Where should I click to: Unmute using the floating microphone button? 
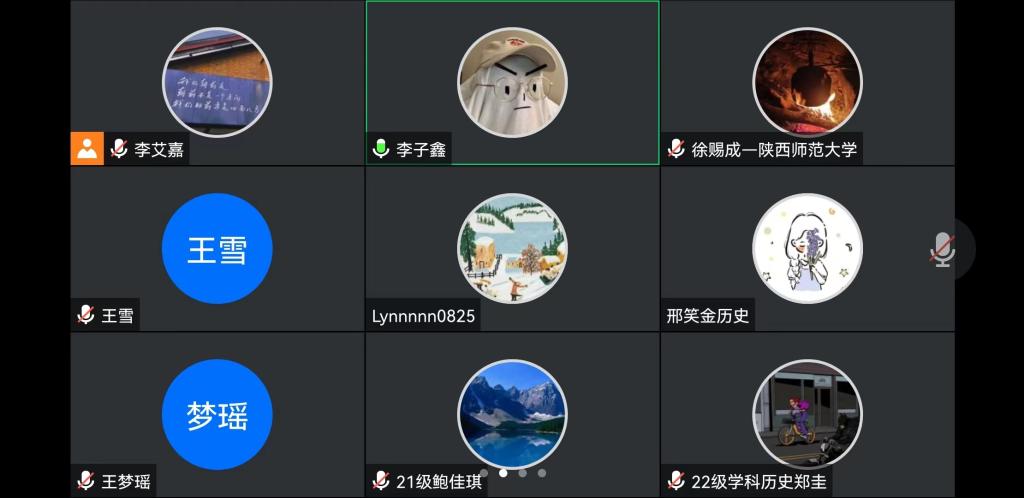942,249
